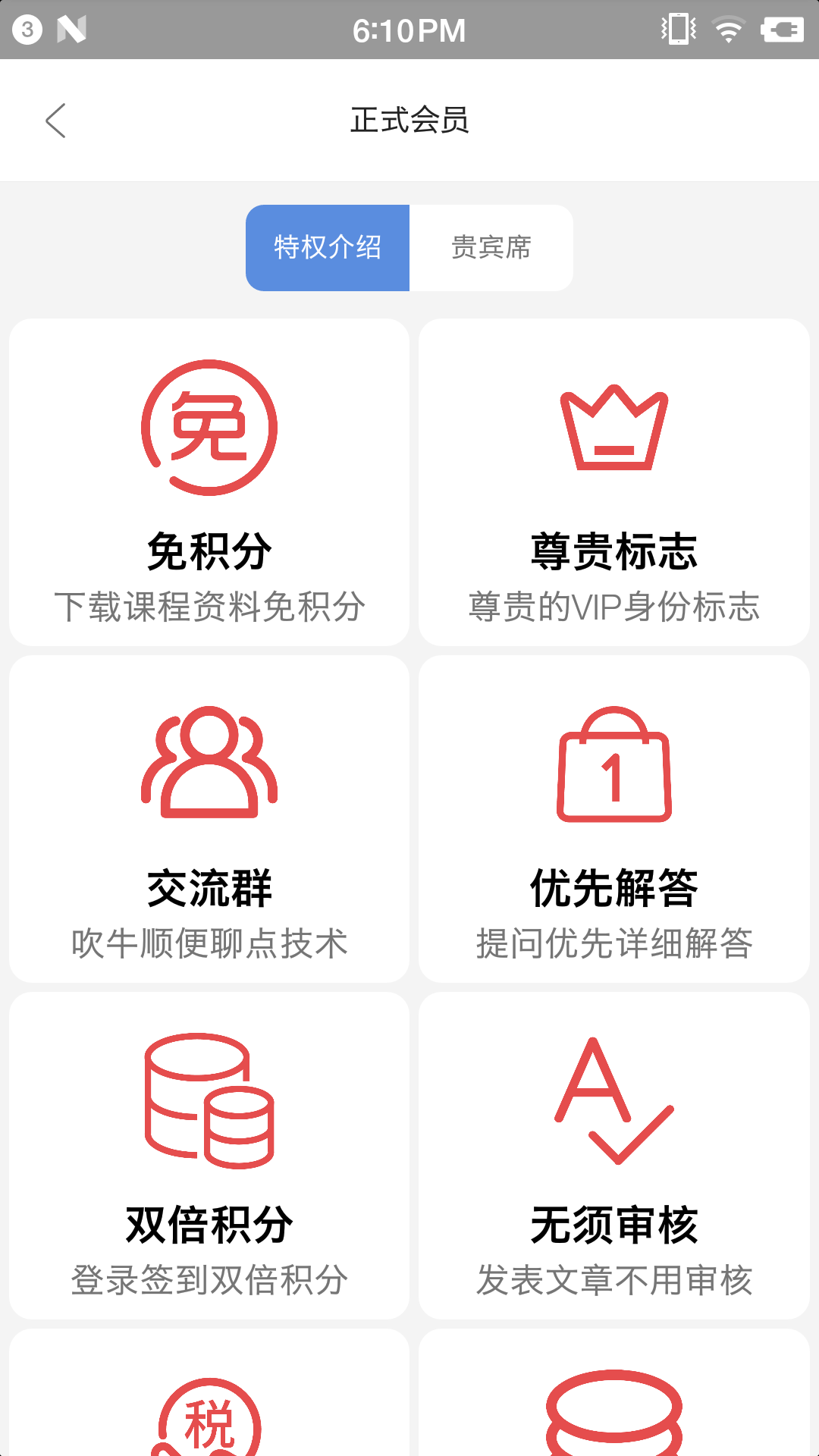The width and height of the screenshot is (819, 1456).
Task: Select the 特权介绍 tab
Action: click(x=328, y=248)
